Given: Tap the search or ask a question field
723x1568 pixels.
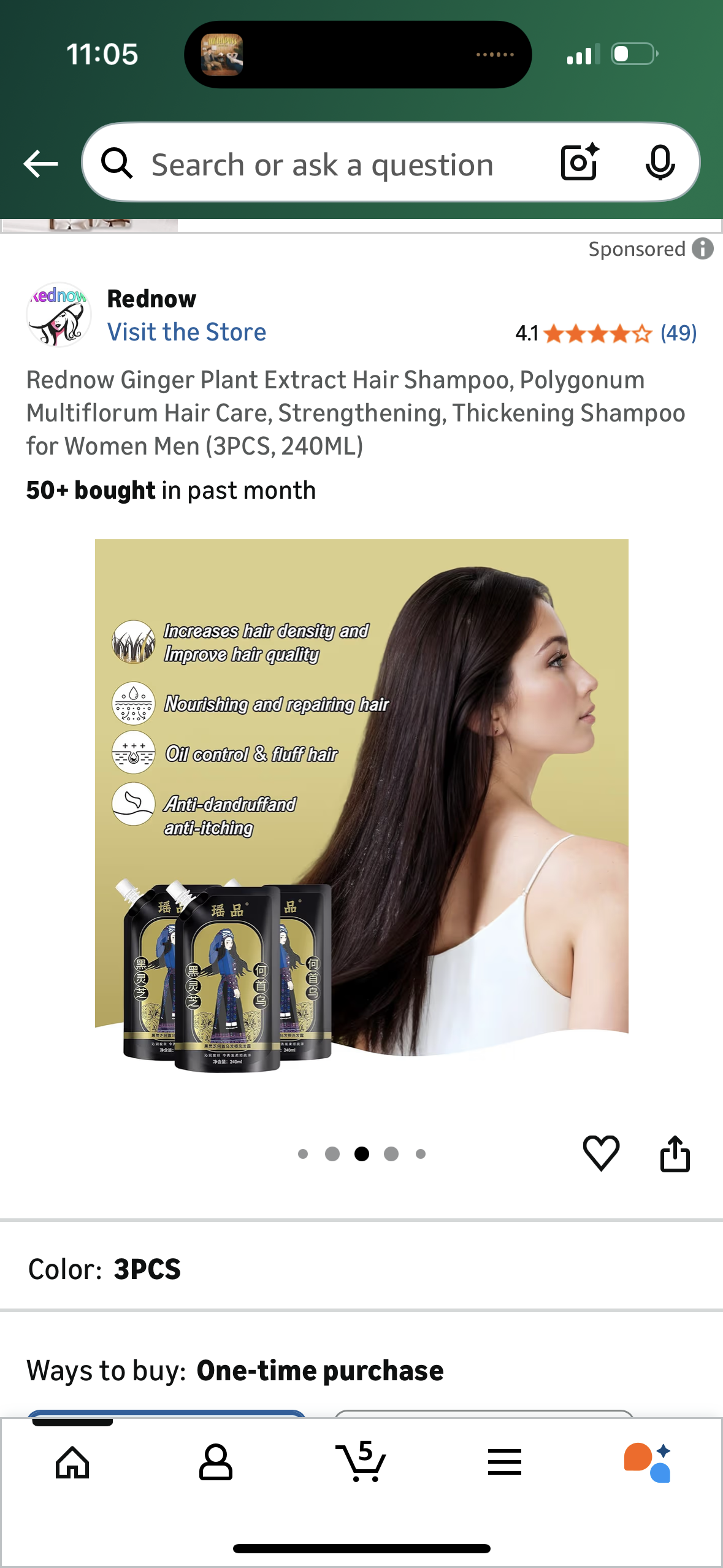Looking at the screenshot, I should (322, 165).
